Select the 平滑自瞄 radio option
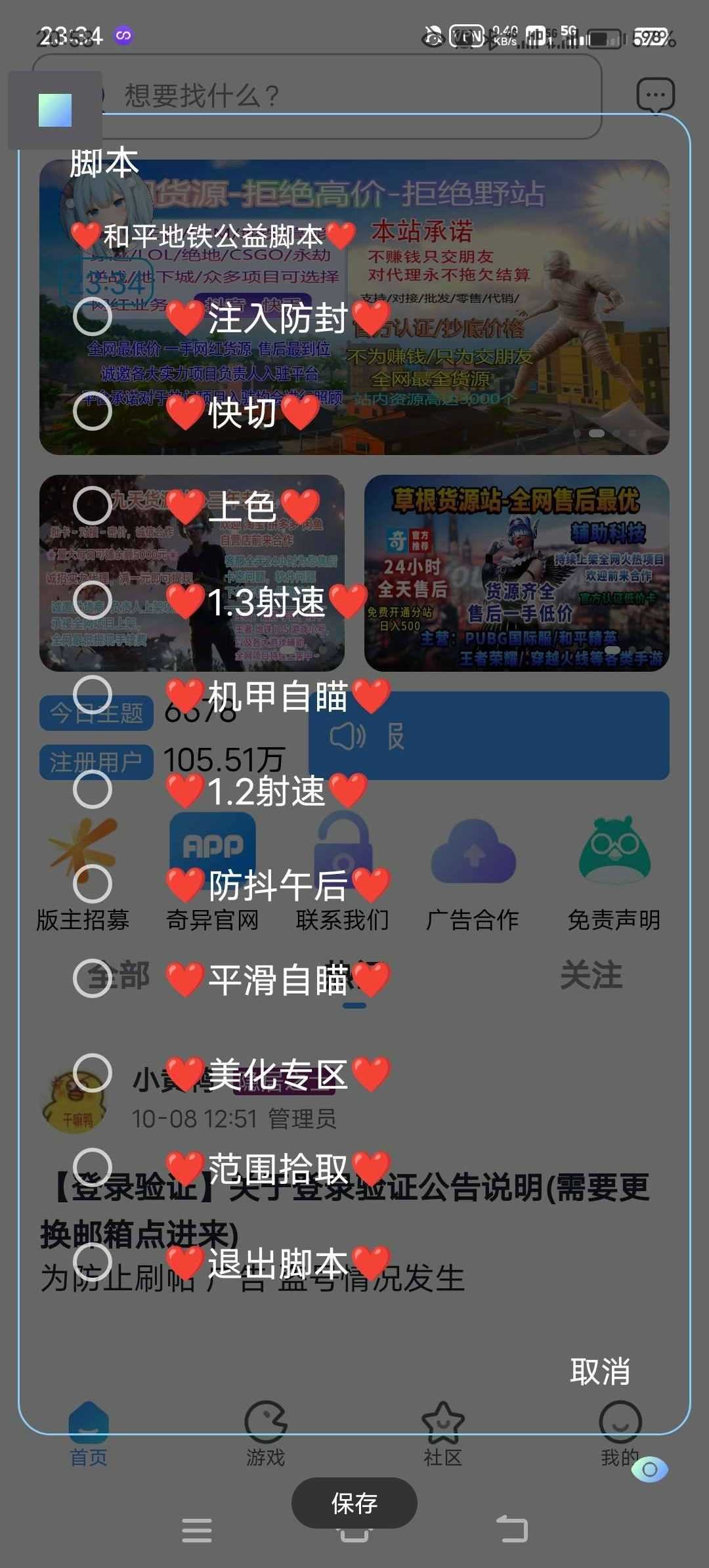The height and width of the screenshot is (1568, 709). click(93, 979)
